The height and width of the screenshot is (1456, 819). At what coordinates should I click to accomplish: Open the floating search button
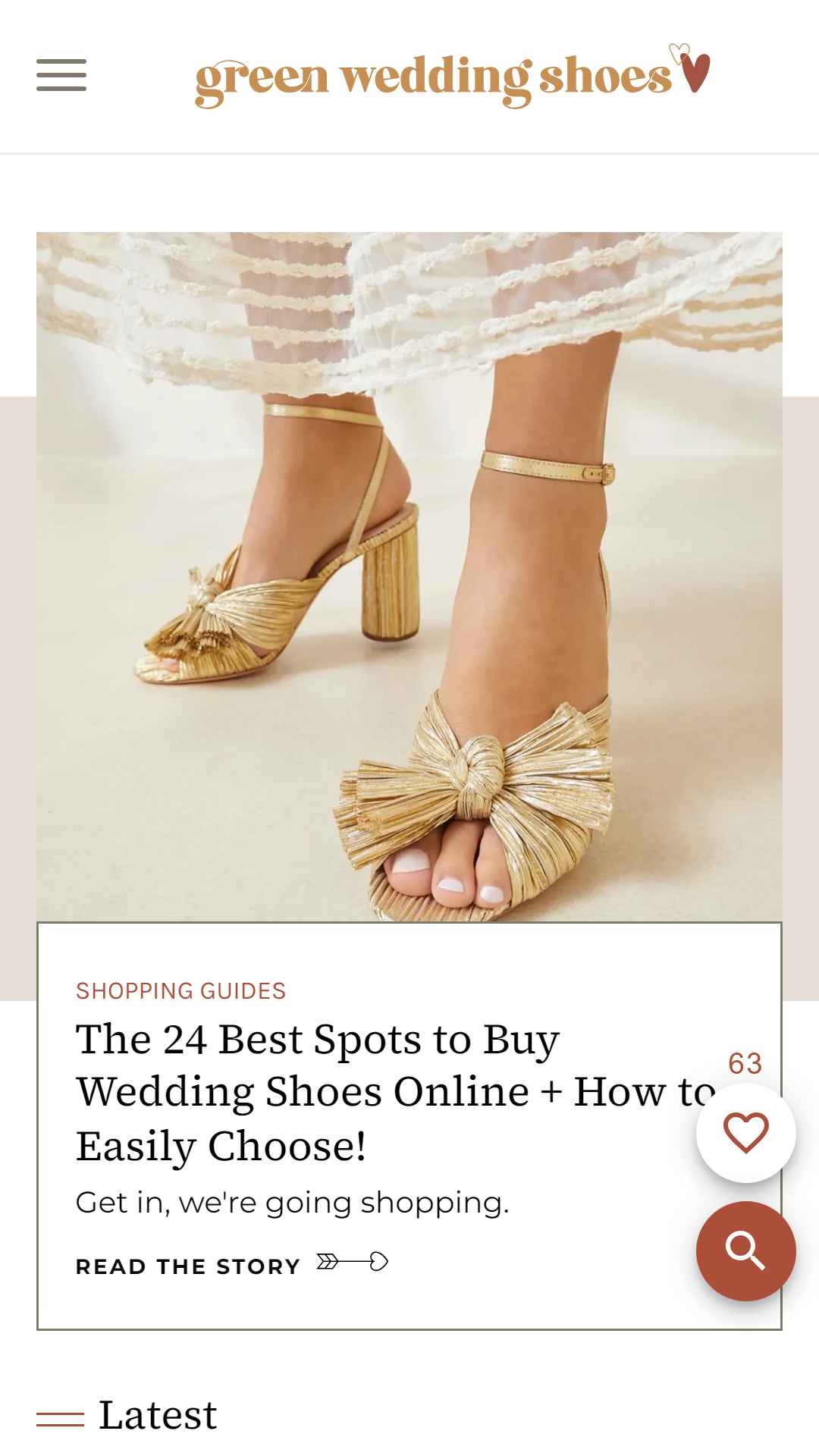pos(746,1251)
